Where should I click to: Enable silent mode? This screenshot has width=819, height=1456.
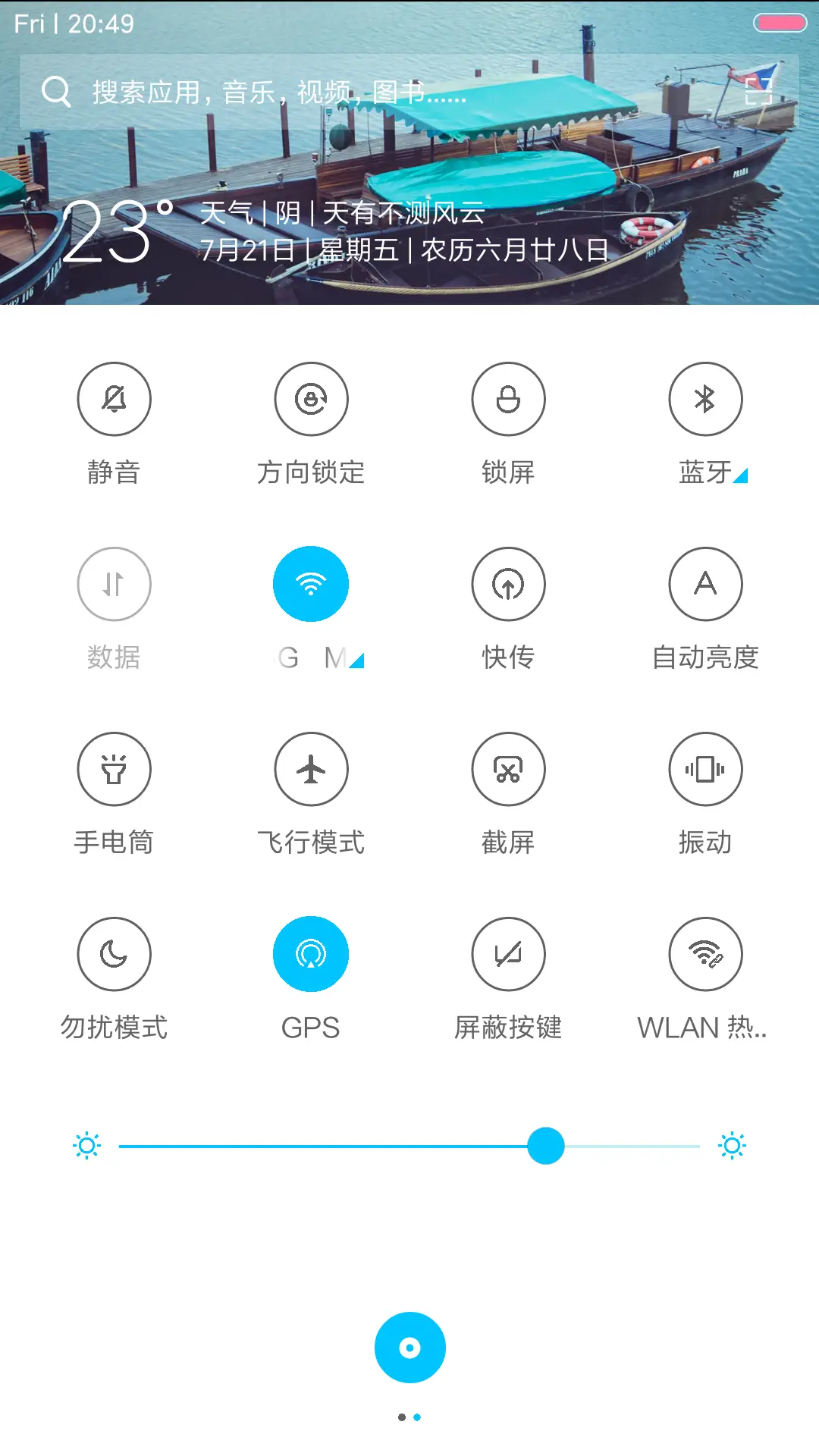point(114,399)
